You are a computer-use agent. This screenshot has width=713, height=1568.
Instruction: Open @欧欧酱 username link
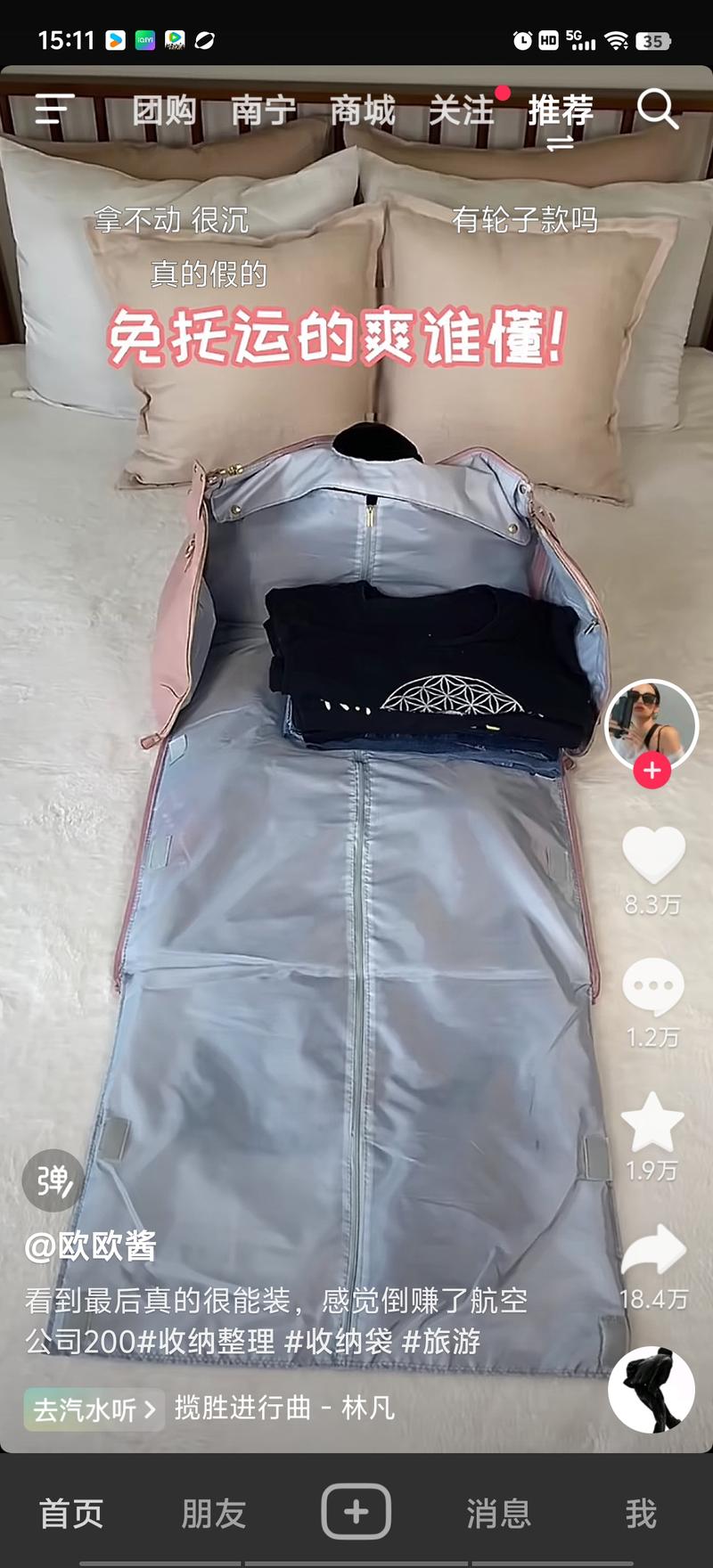(91, 1245)
